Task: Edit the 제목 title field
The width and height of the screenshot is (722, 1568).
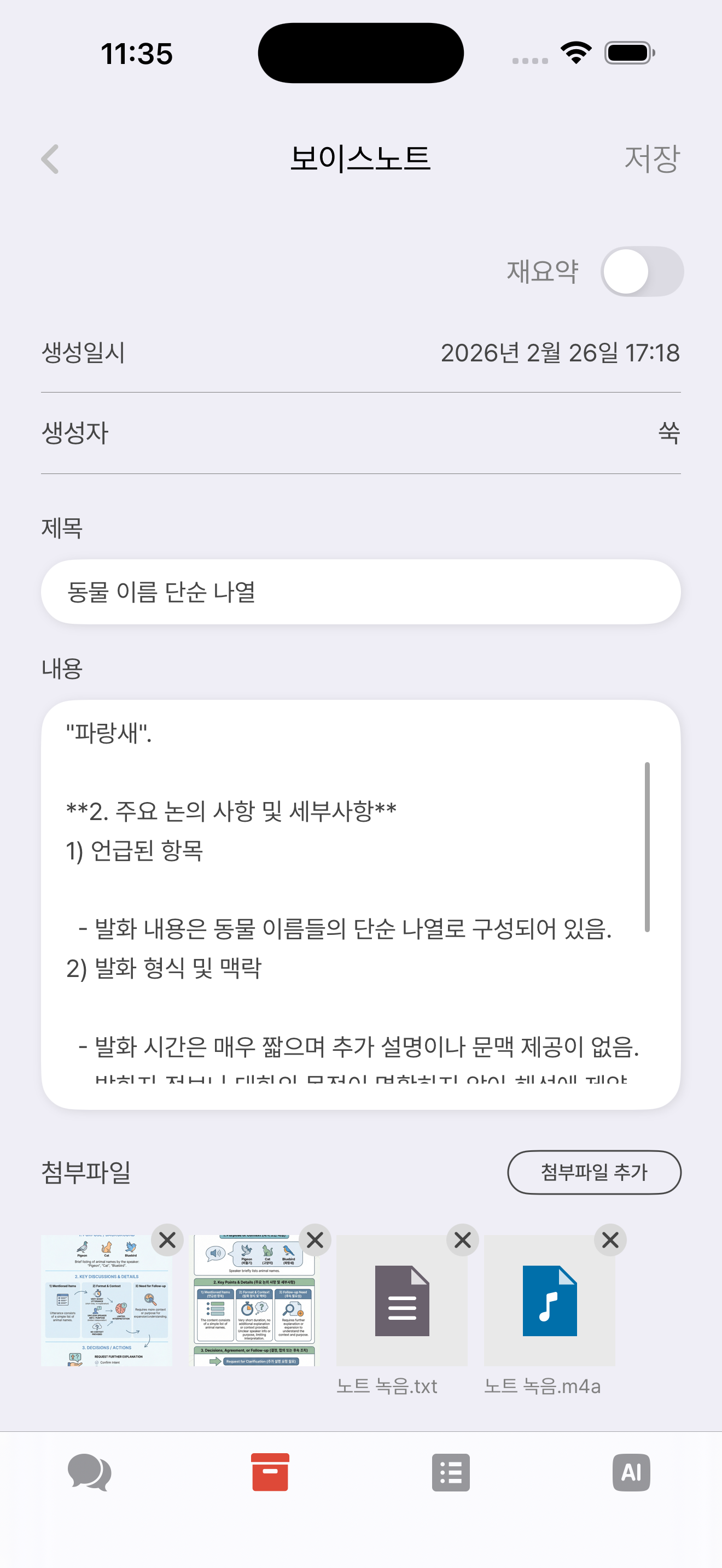Action: coord(360,592)
